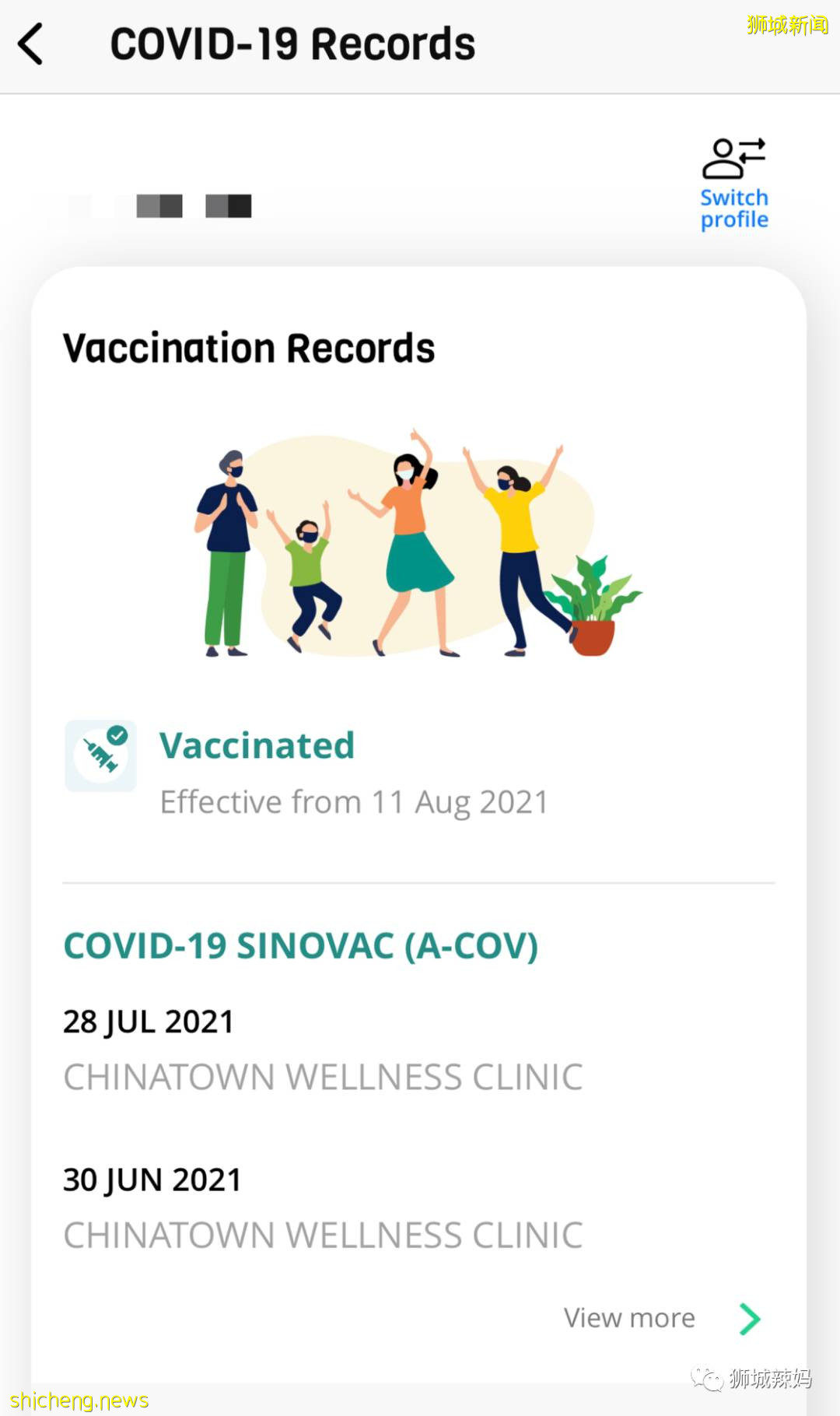Select the 30 JUN 2021 dose record

click(152, 1179)
